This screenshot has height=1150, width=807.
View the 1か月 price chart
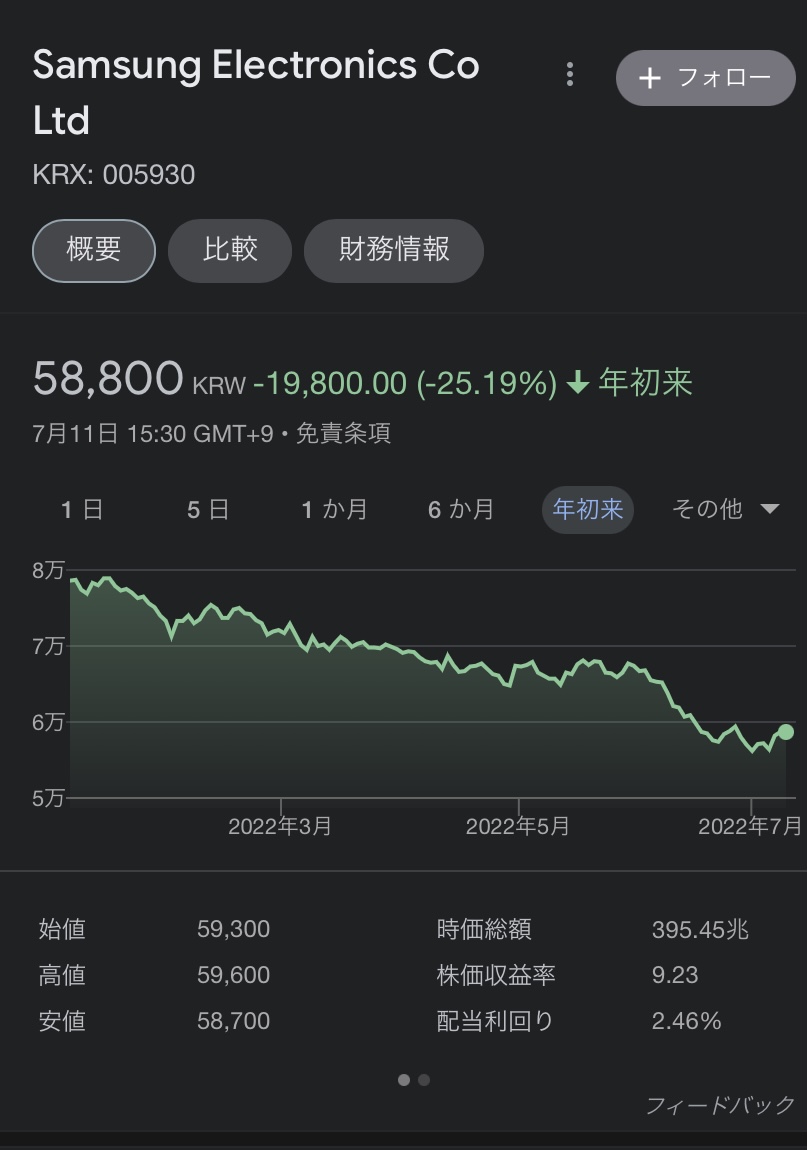[335, 510]
